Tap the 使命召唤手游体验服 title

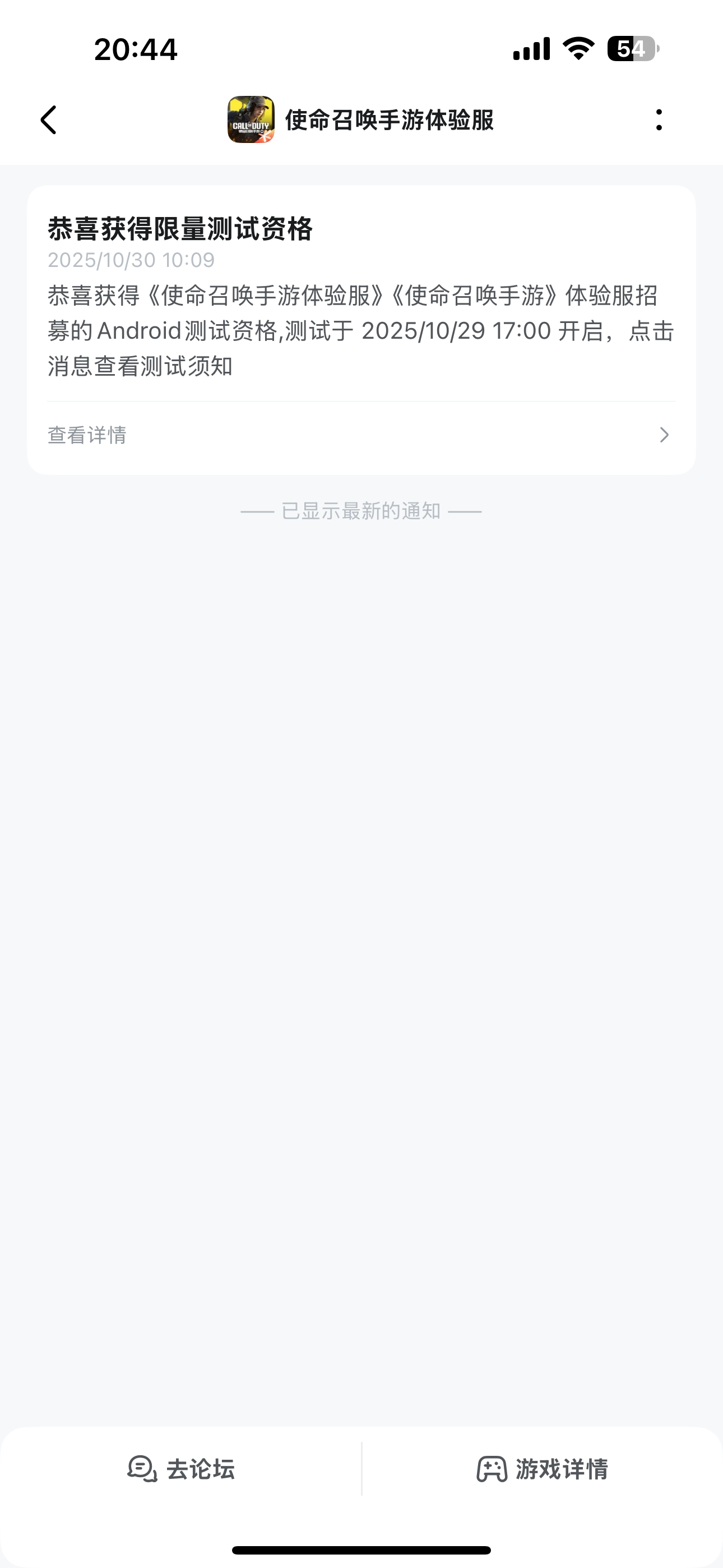390,121
